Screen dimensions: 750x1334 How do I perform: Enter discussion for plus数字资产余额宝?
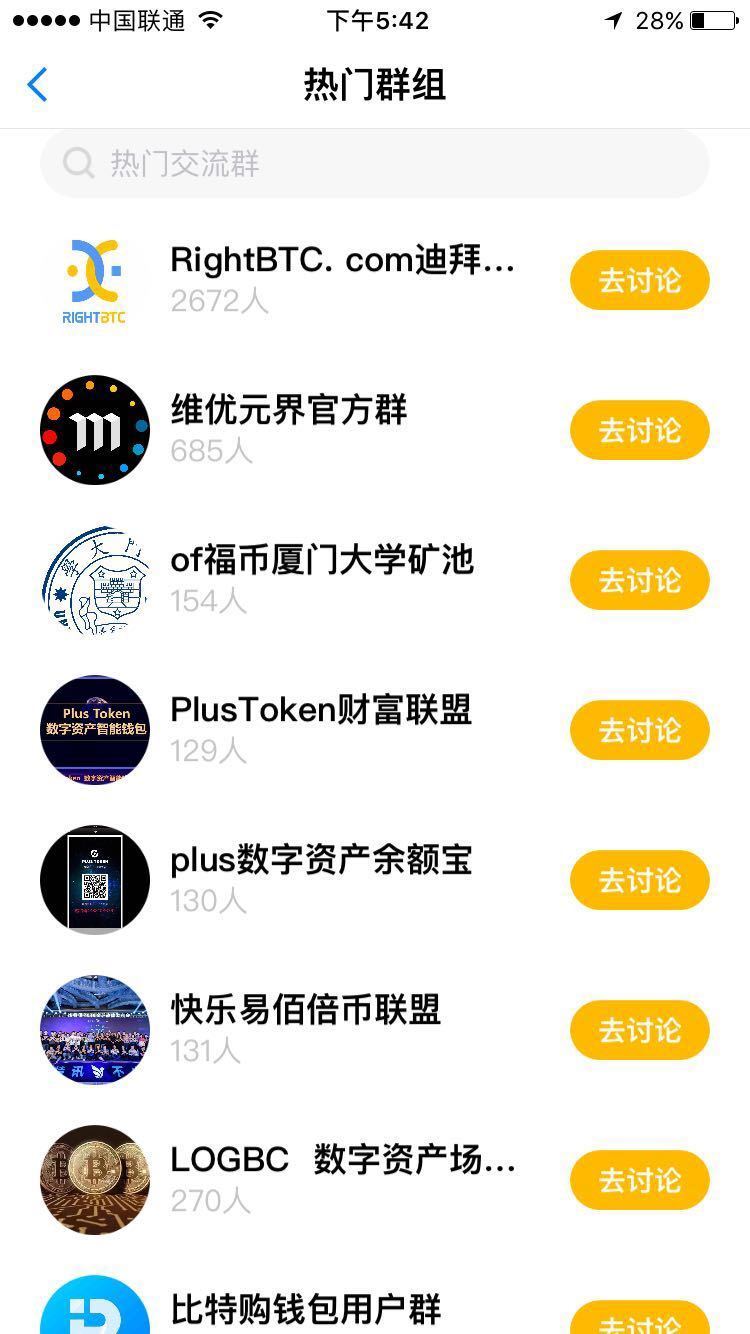coord(639,880)
